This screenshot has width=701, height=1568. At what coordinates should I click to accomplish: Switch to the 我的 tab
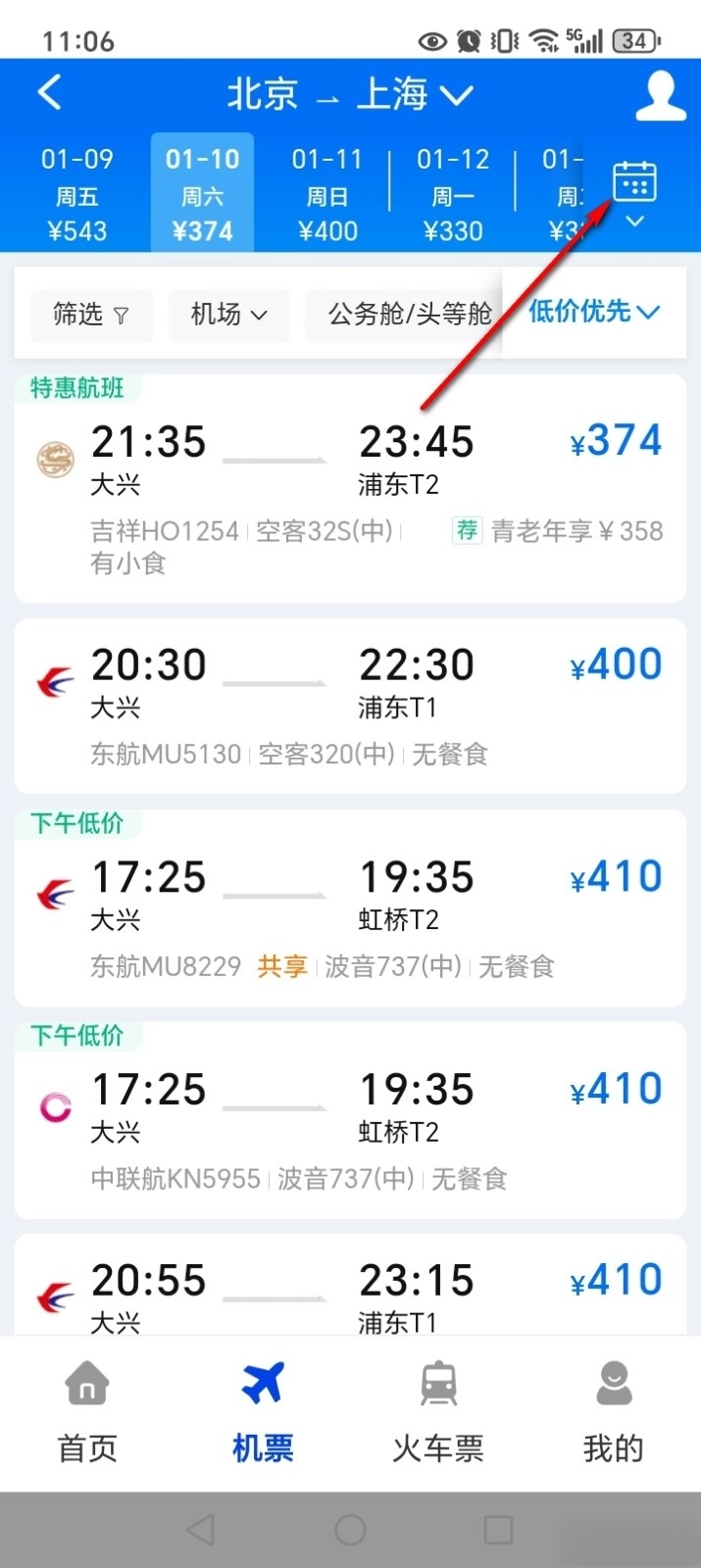pos(614,1411)
